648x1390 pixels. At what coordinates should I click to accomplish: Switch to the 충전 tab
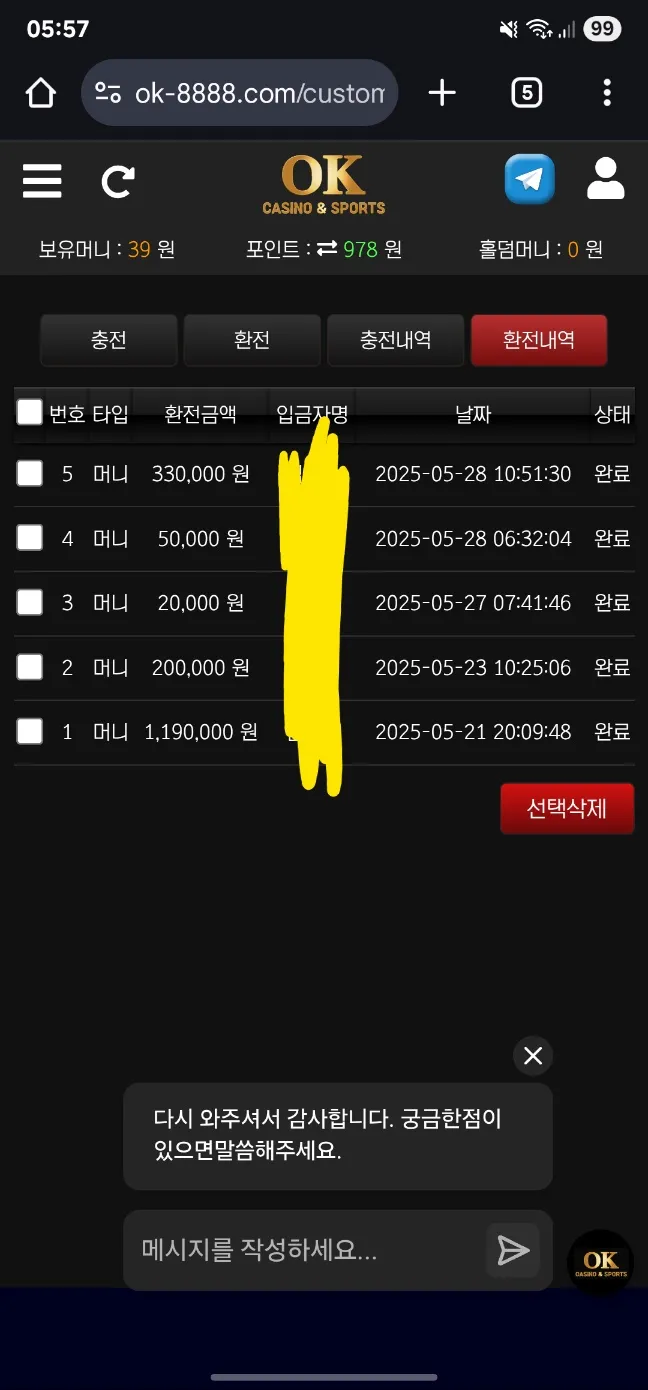coord(109,340)
